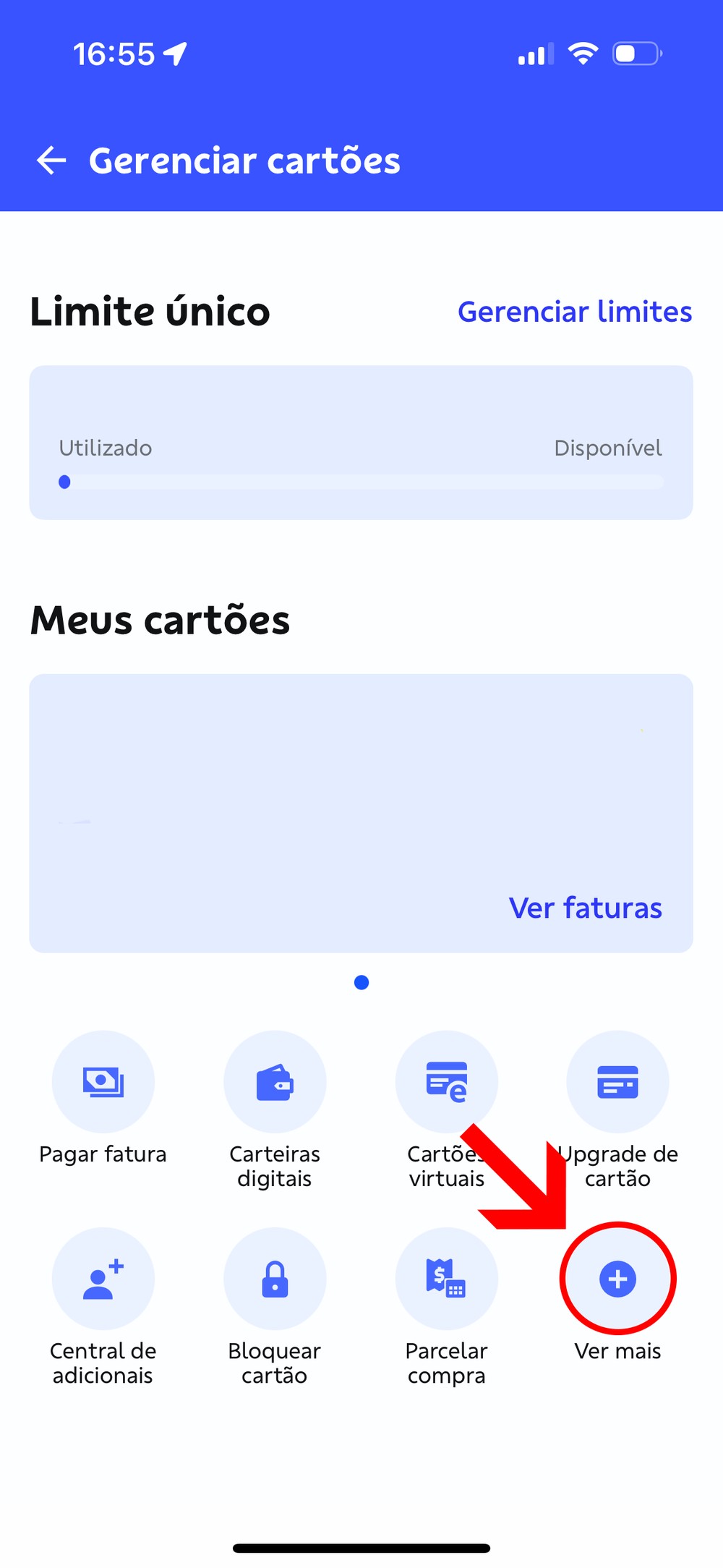Tap Pagar fatura shortcut
This screenshot has height=1568, width=723.
pos(103,1082)
